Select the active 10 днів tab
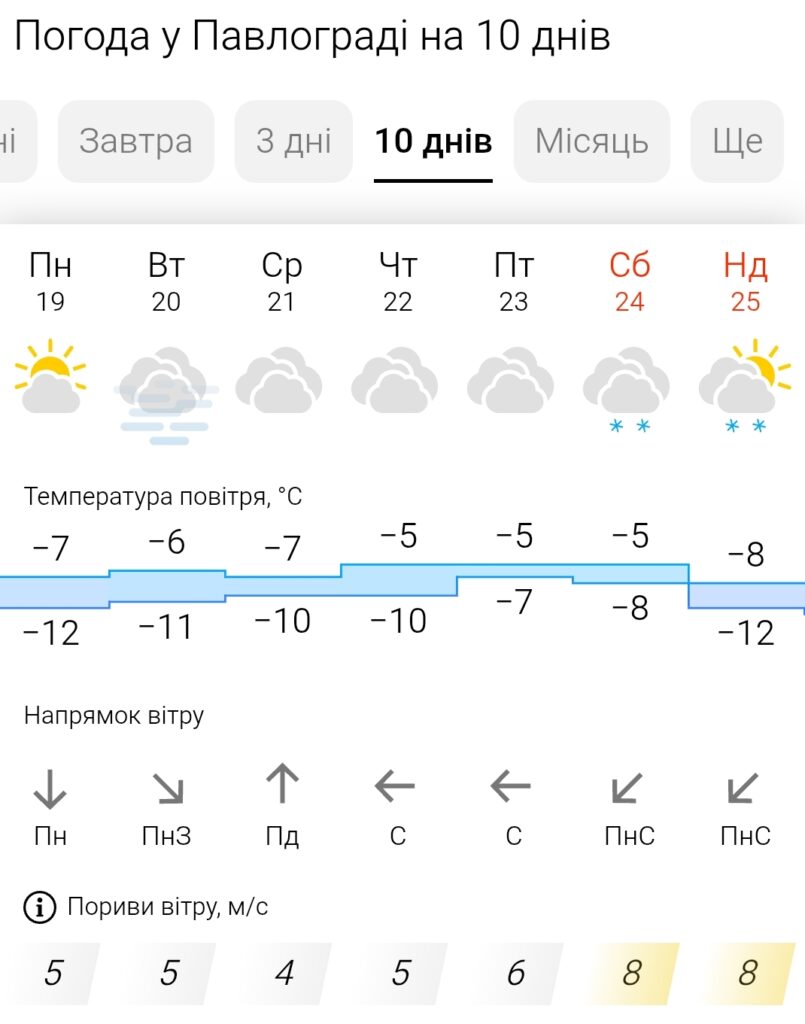Screen dimensions: 805x1024 click(433, 141)
